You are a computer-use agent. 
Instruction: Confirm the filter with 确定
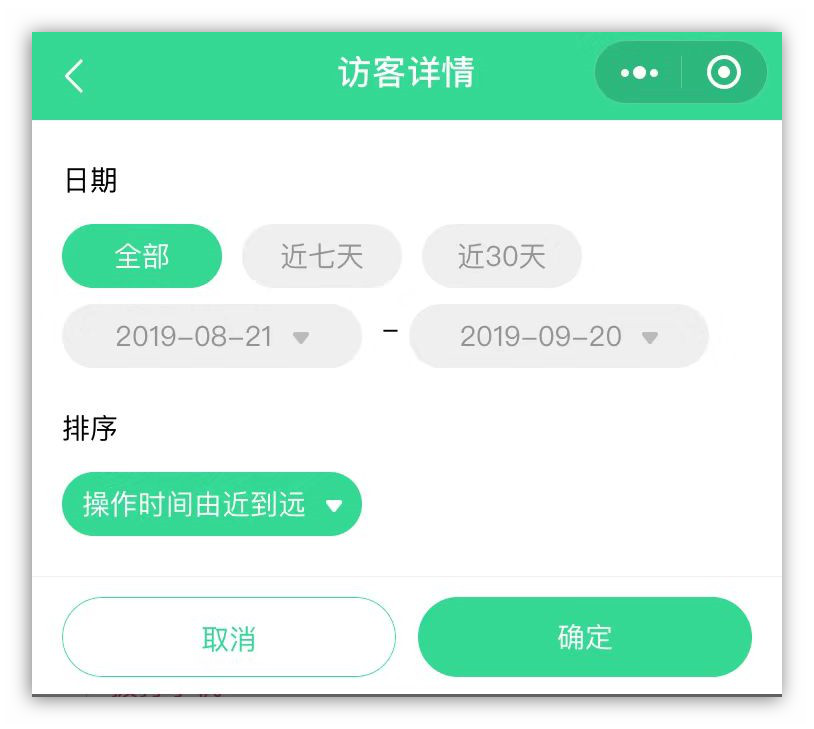coord(584,637)
